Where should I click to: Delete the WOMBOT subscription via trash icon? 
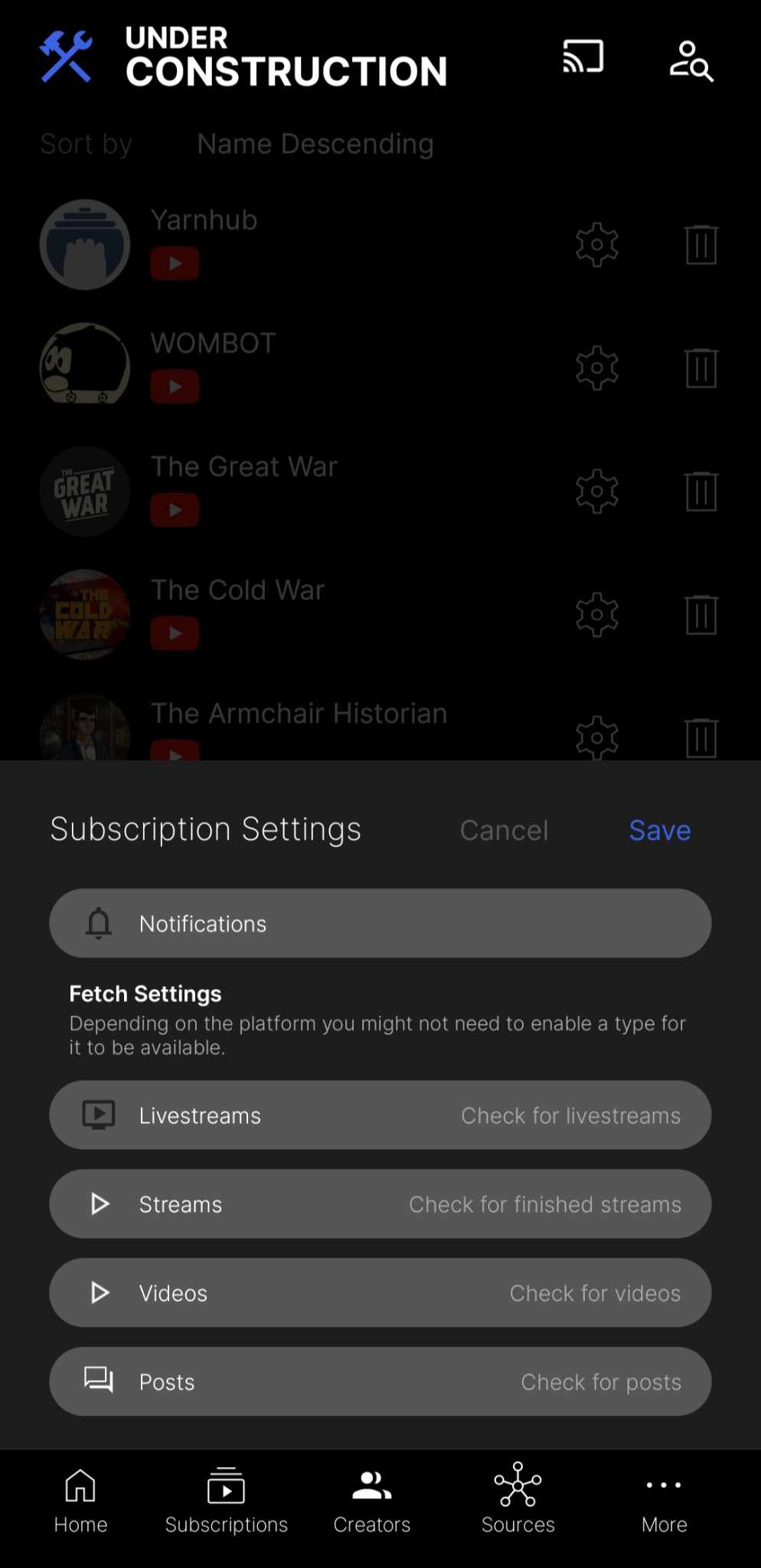(x=701, y=367)
